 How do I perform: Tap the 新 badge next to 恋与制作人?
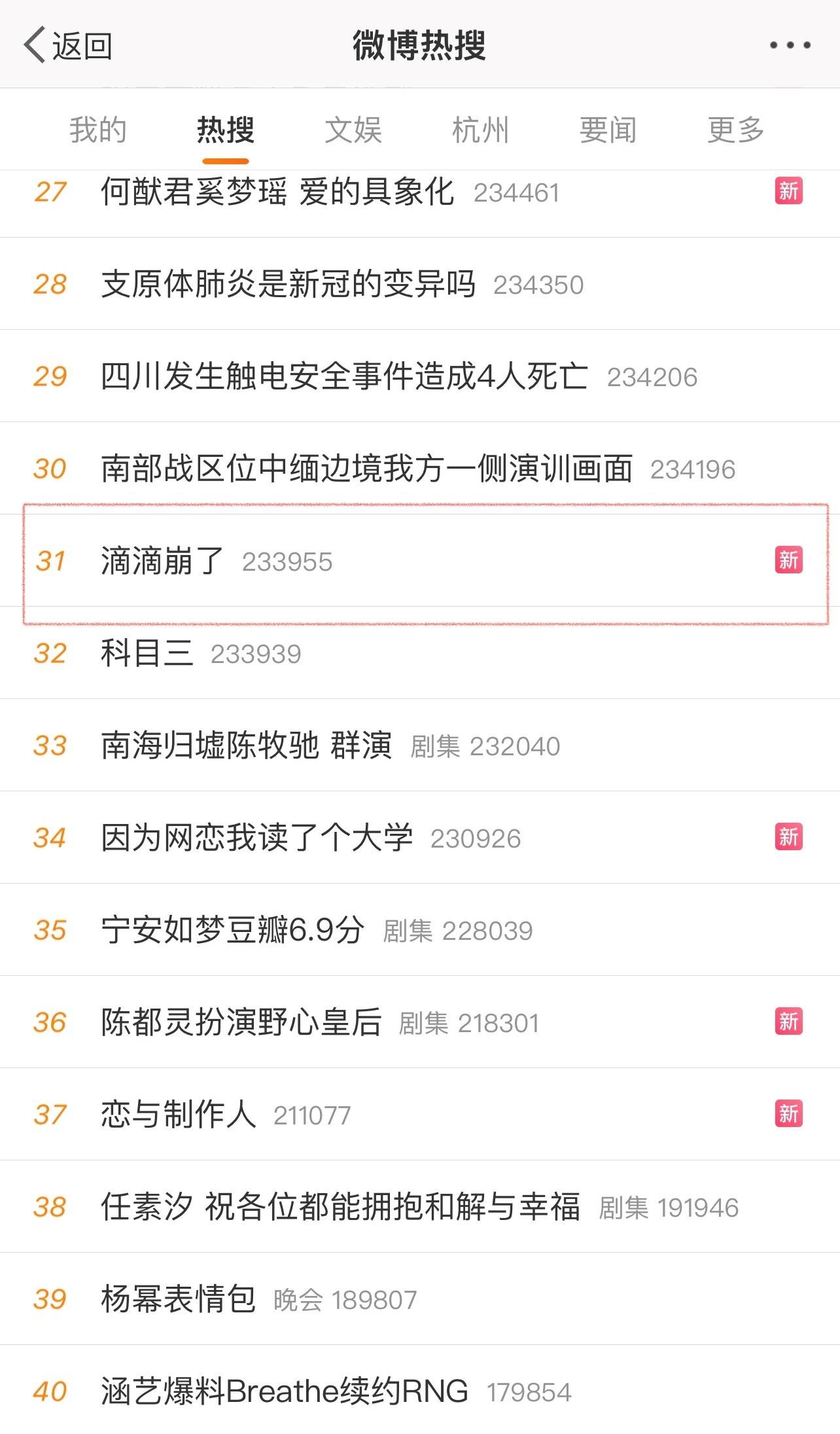click(789, 1115)
